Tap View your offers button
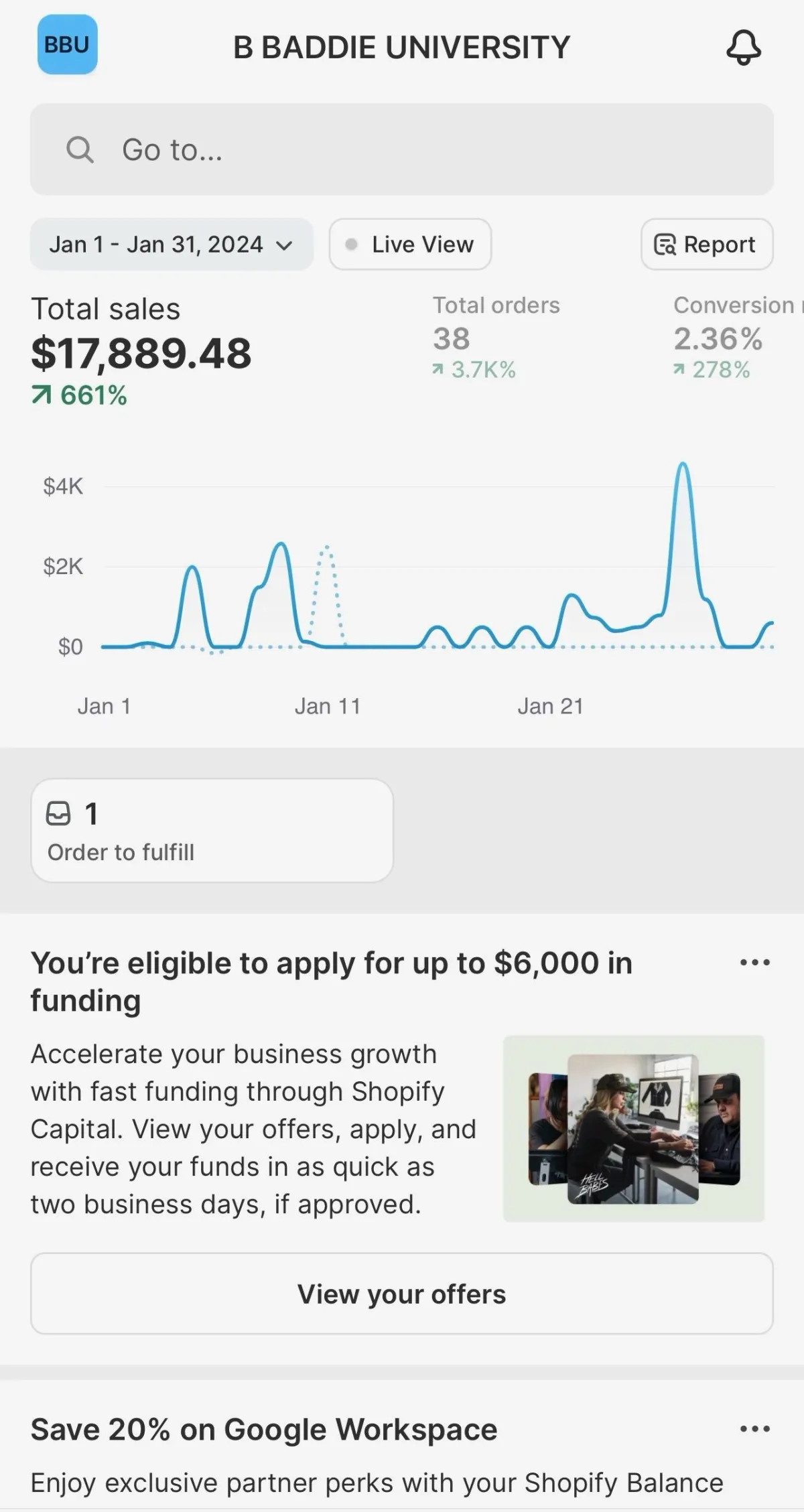This screenshot has width=804, height=1512. [x=402, y=1294]
